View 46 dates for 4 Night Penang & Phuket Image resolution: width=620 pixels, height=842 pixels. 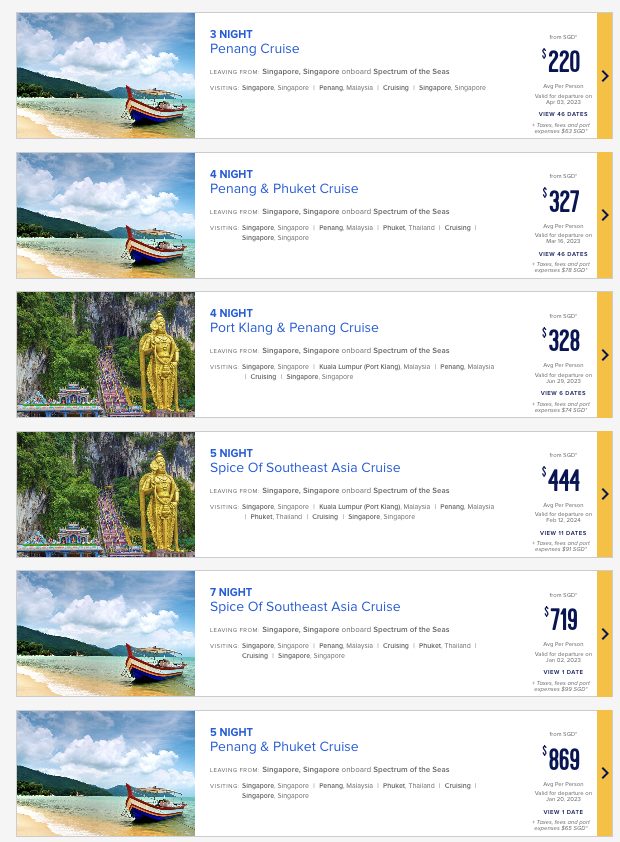[x=563, y=254]
